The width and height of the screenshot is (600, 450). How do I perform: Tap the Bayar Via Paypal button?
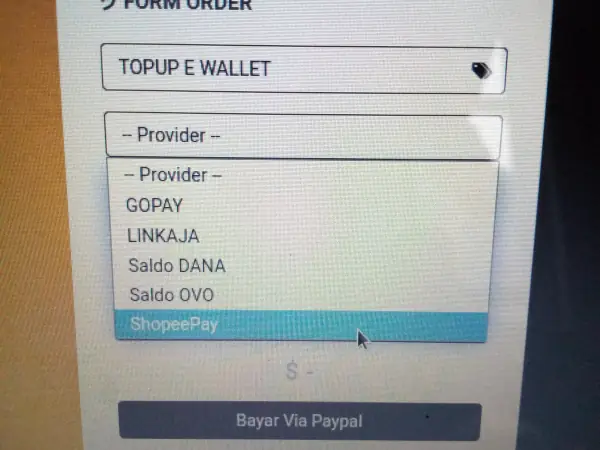coord(300,420)
